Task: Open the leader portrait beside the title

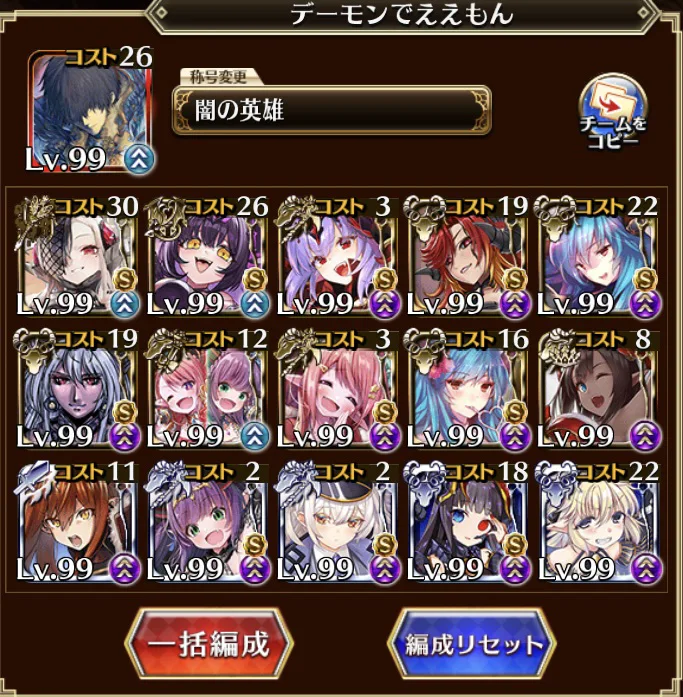Action: [x=92, y=109]
